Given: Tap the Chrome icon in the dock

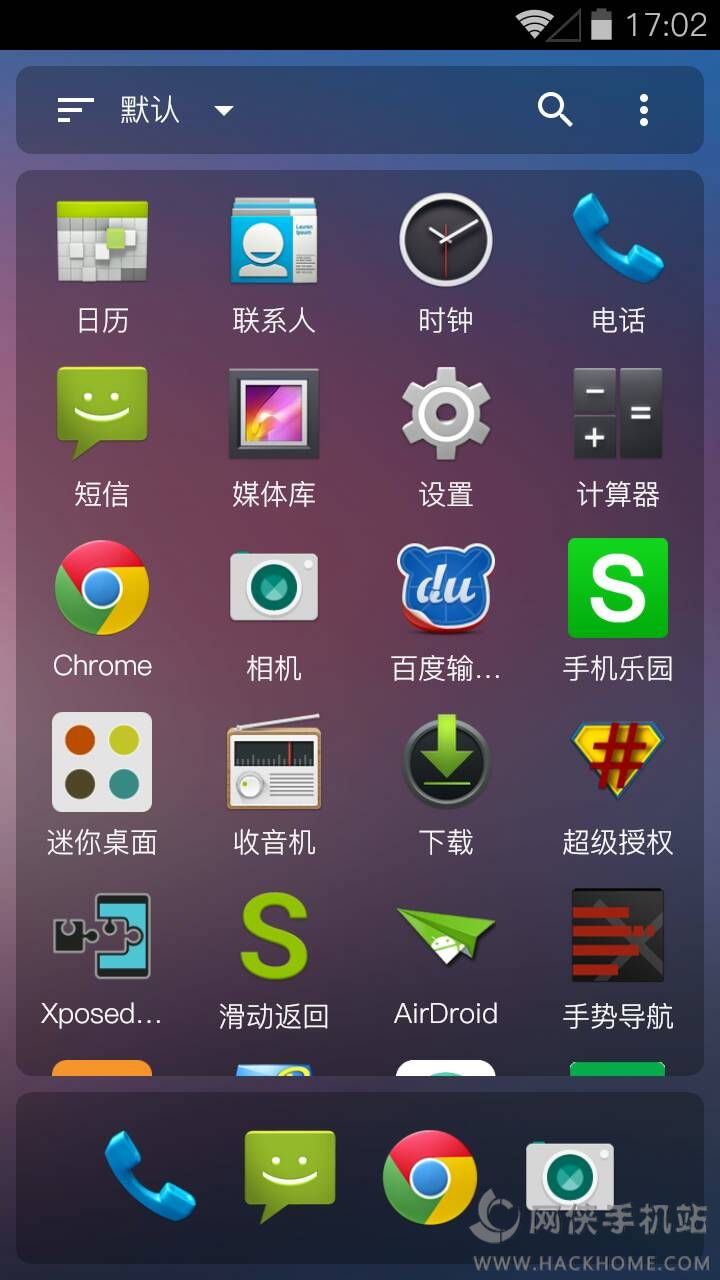Looking at the screenshot, I should (x=430, y=1178).
